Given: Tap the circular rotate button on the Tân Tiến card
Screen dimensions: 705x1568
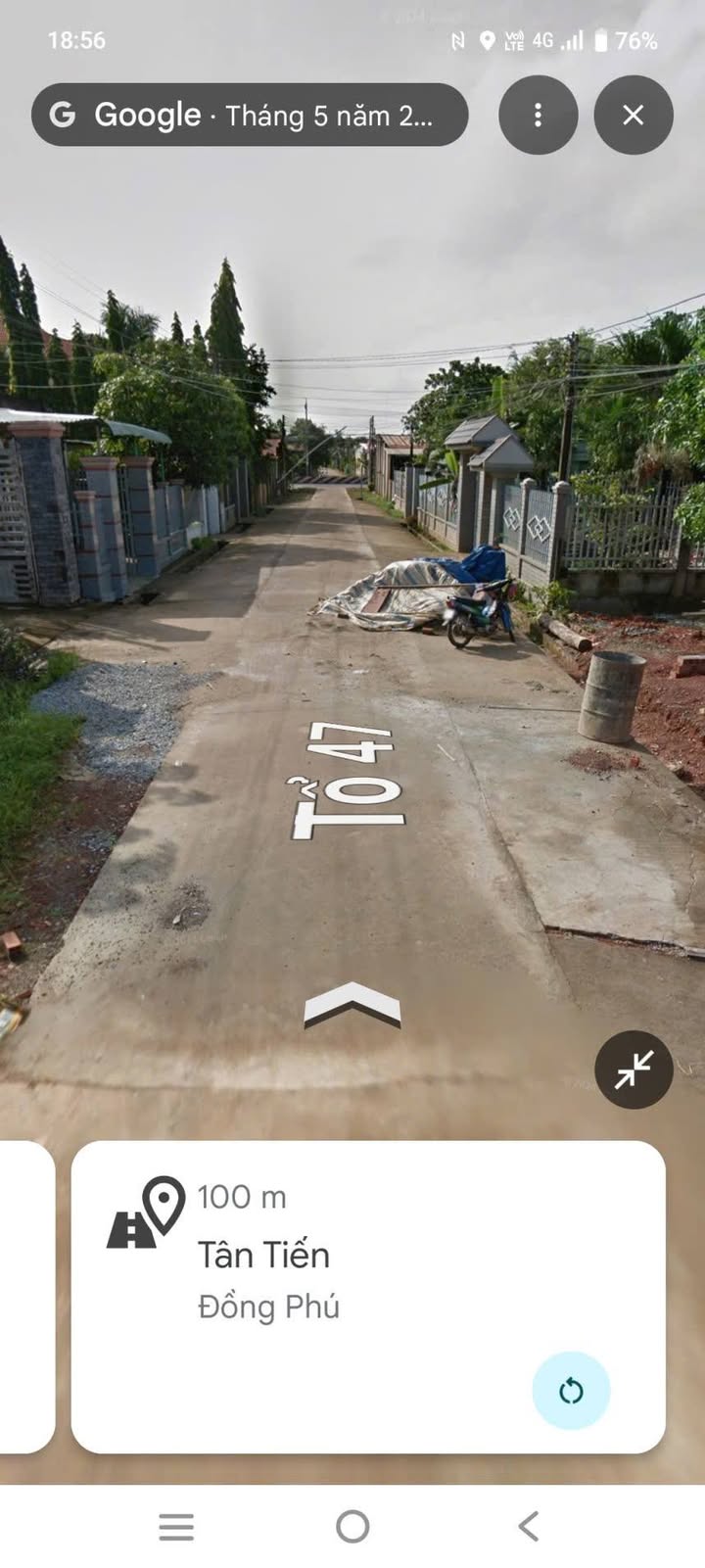Looking at the screenshot, I should tap(571, 1391).
